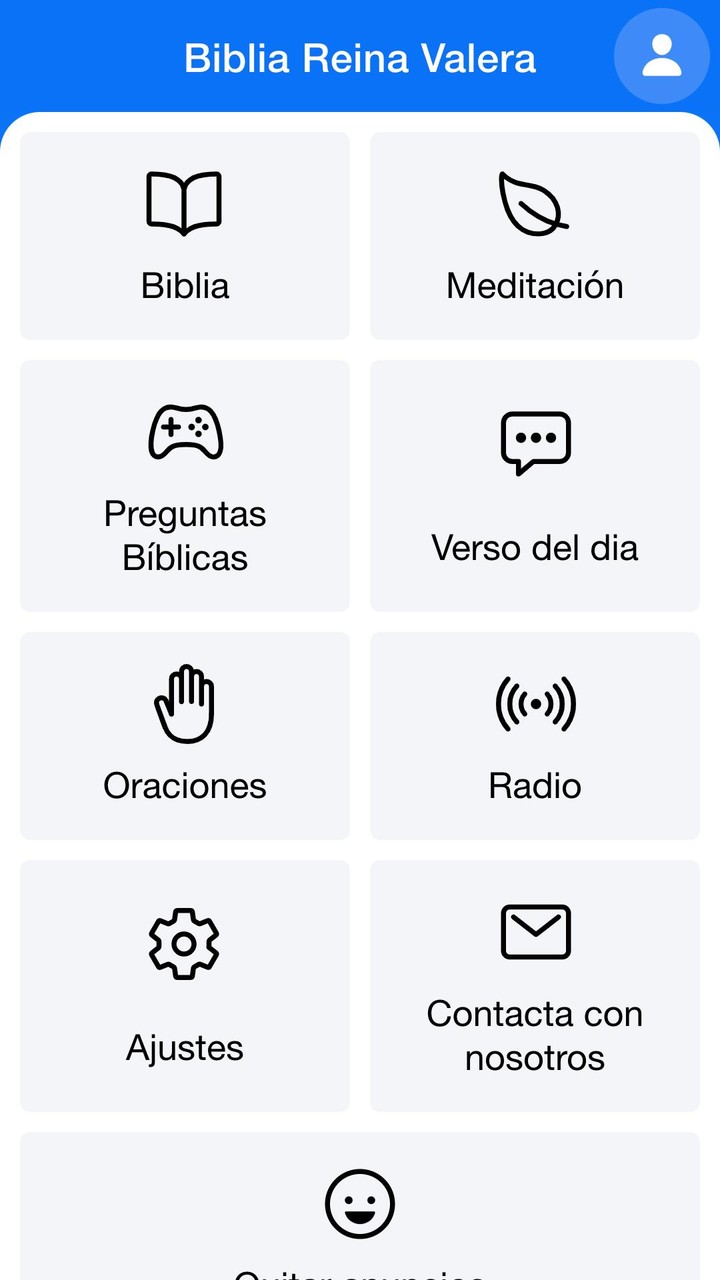Tap the hand icon for Oraciones

[185, 703]
